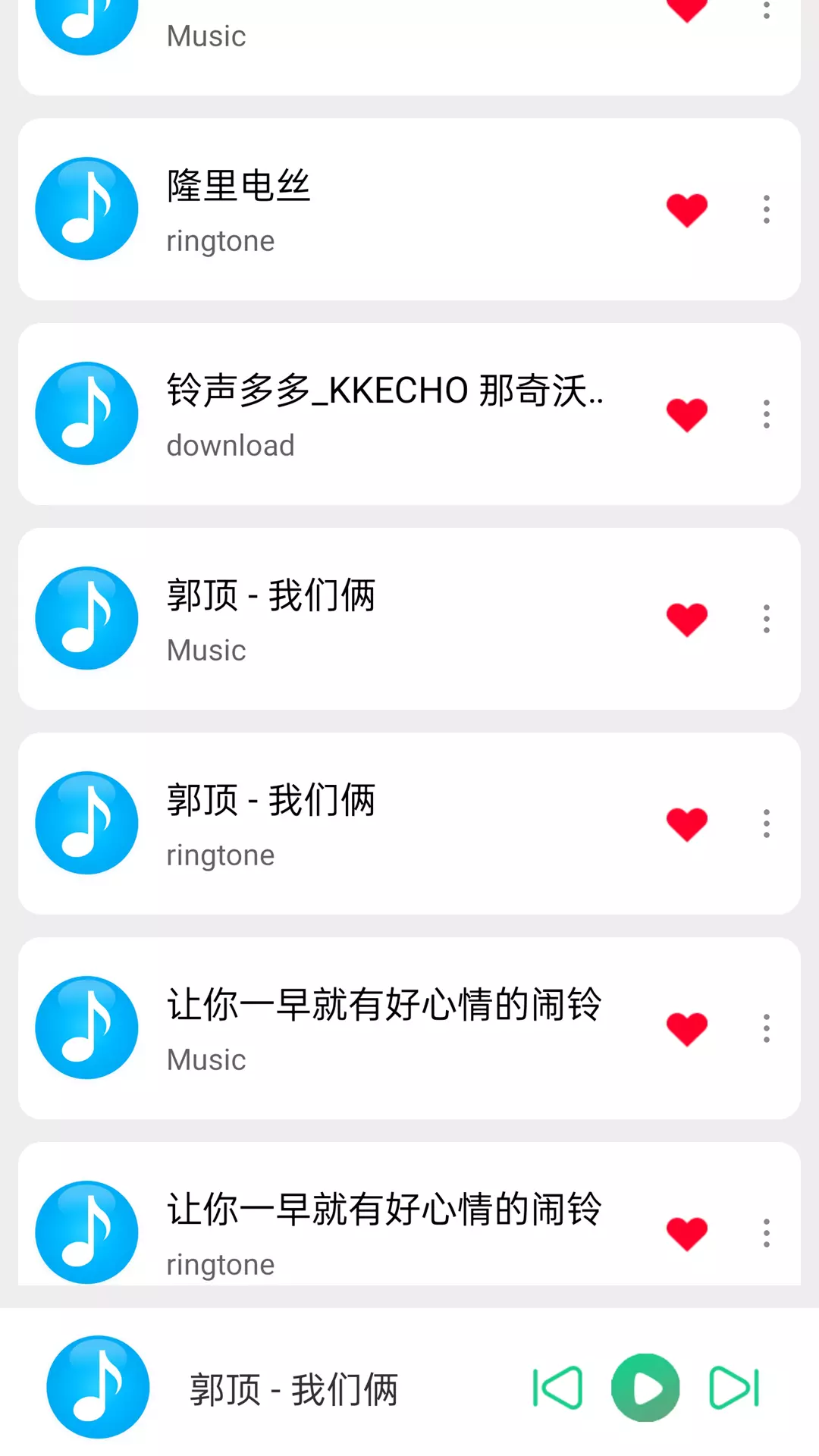Tap heart on 让你一早就有好心情的闹铃 ringtone
This screenshot has height=1456, width=819.
coord(687,1234)
